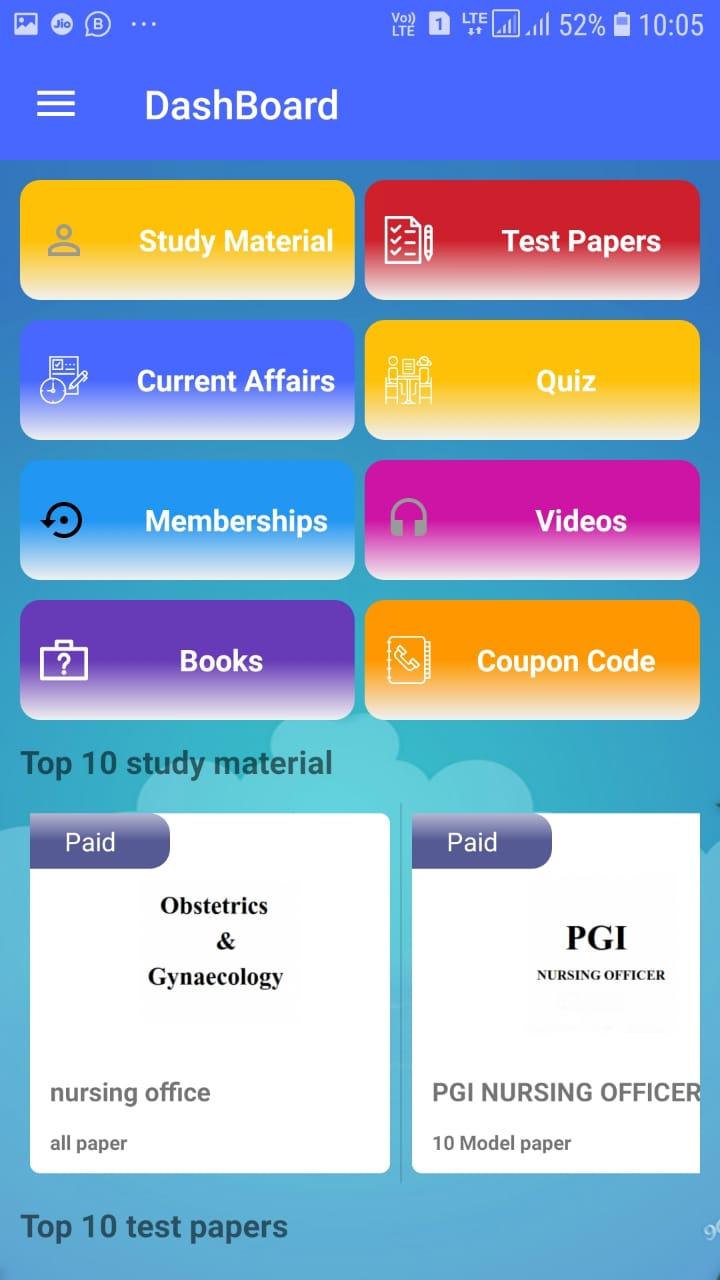720x1280 pixels.
Task: View Memberships
Action: pos(187,520)
